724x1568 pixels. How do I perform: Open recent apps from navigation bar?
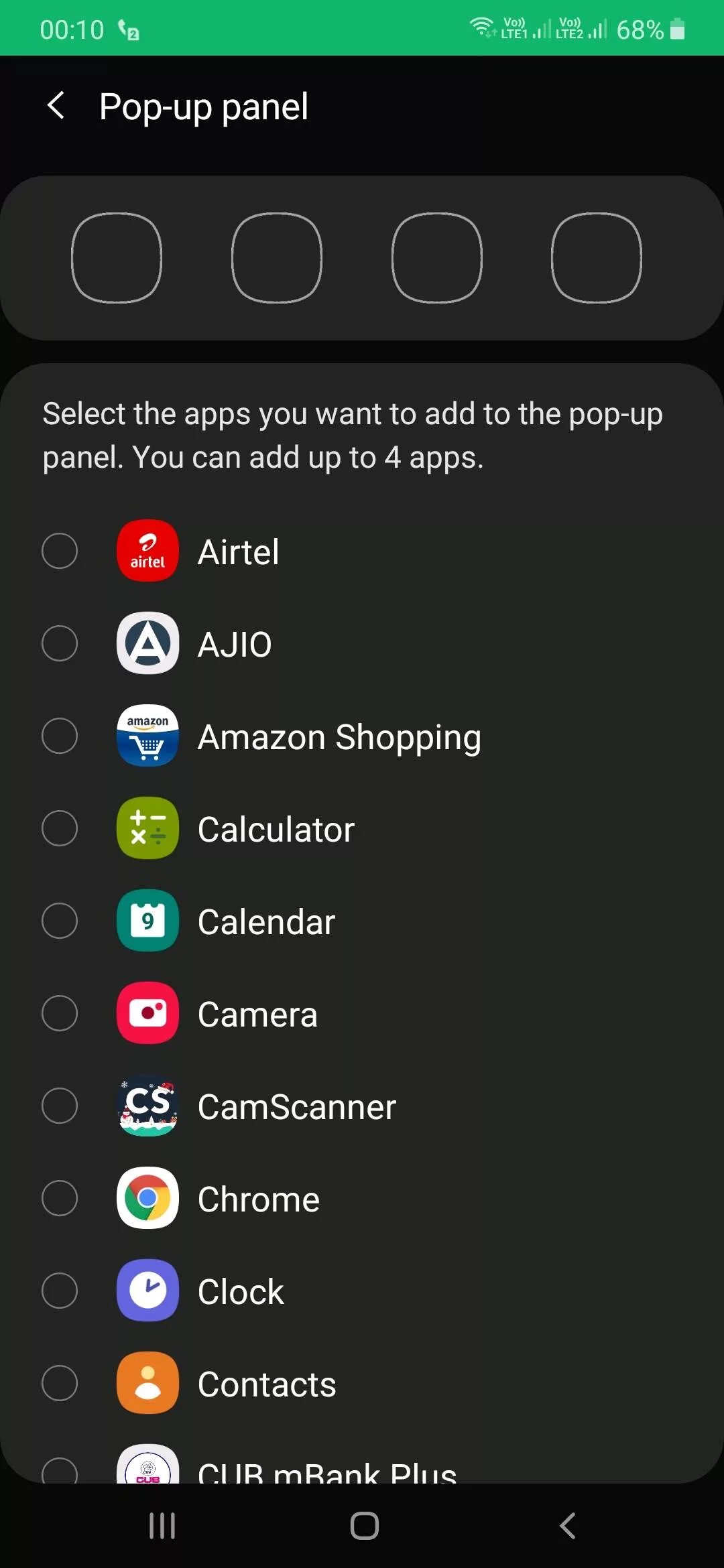pyautogui.click(x=162, y=1526)
